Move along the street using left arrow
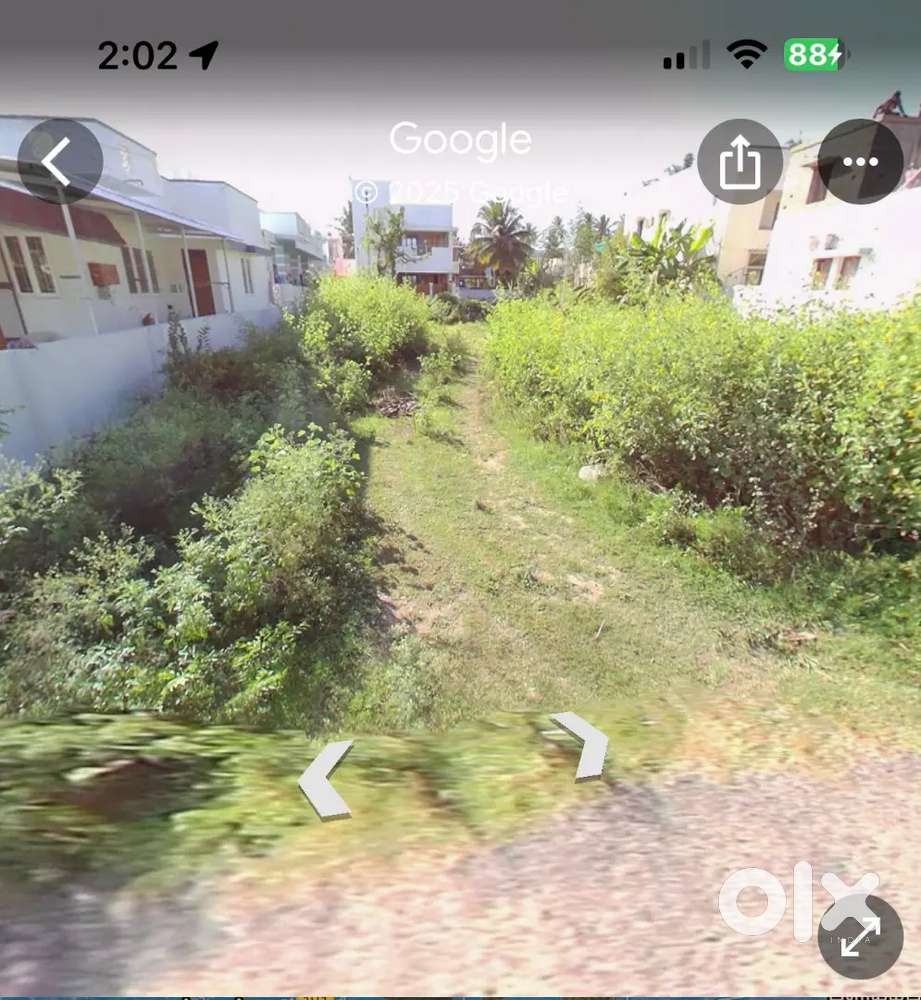The image size is (921, 1000). [x=327, y=779]
